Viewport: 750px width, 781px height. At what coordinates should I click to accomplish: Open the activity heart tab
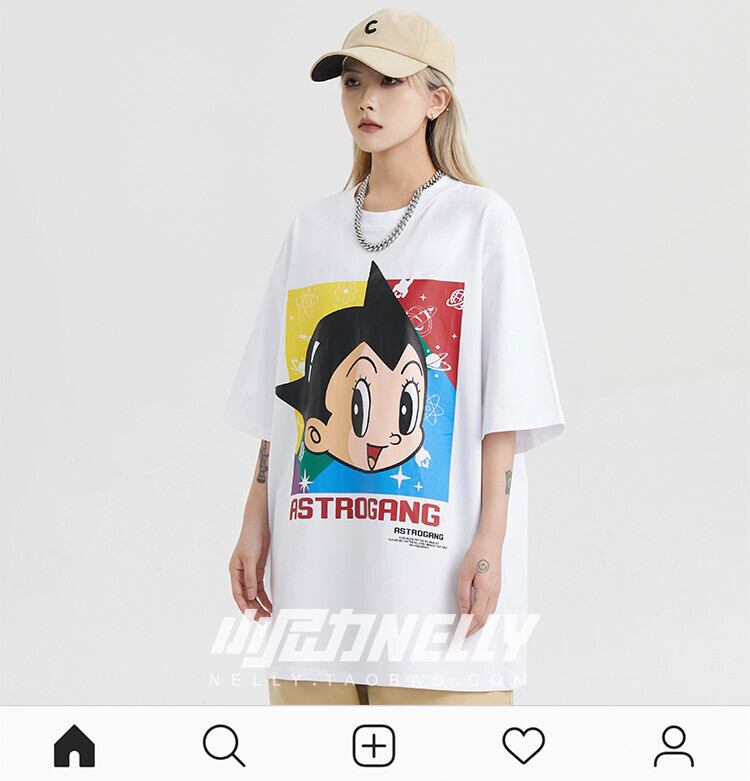tap(524, 746)
